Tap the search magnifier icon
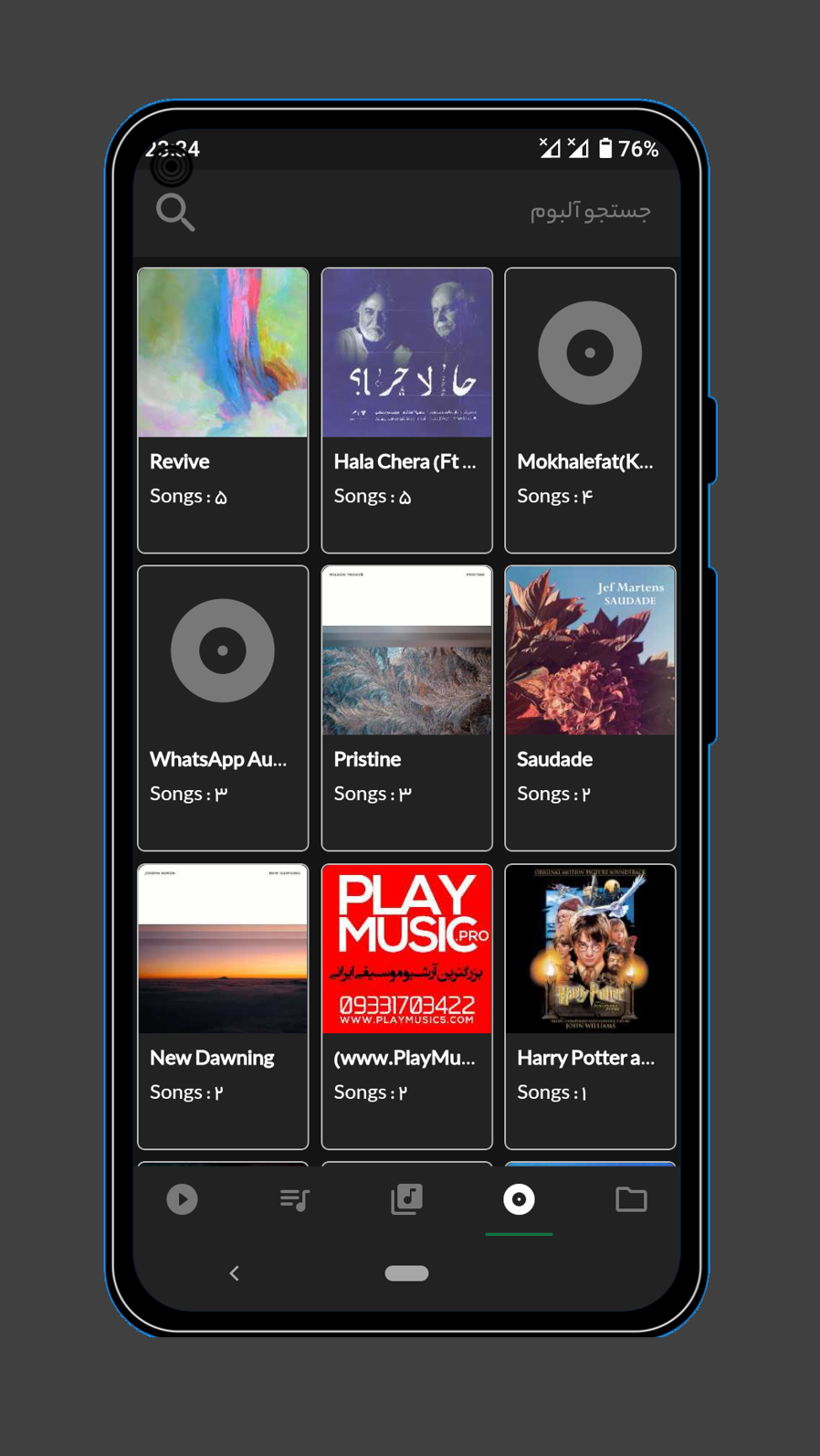Viewport: 820px width, 1456px height. (174, 212)
